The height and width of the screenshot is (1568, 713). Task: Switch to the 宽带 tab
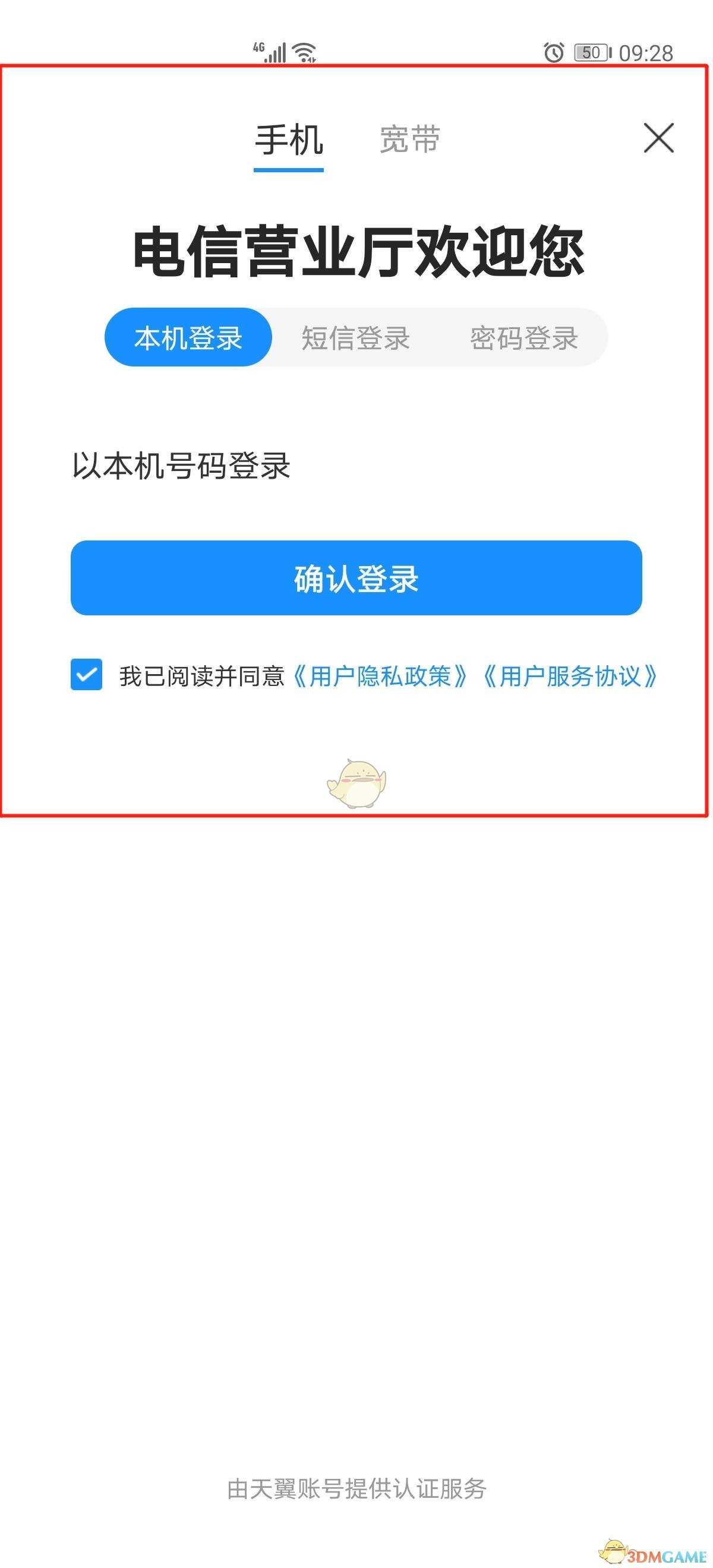(409, 139)
